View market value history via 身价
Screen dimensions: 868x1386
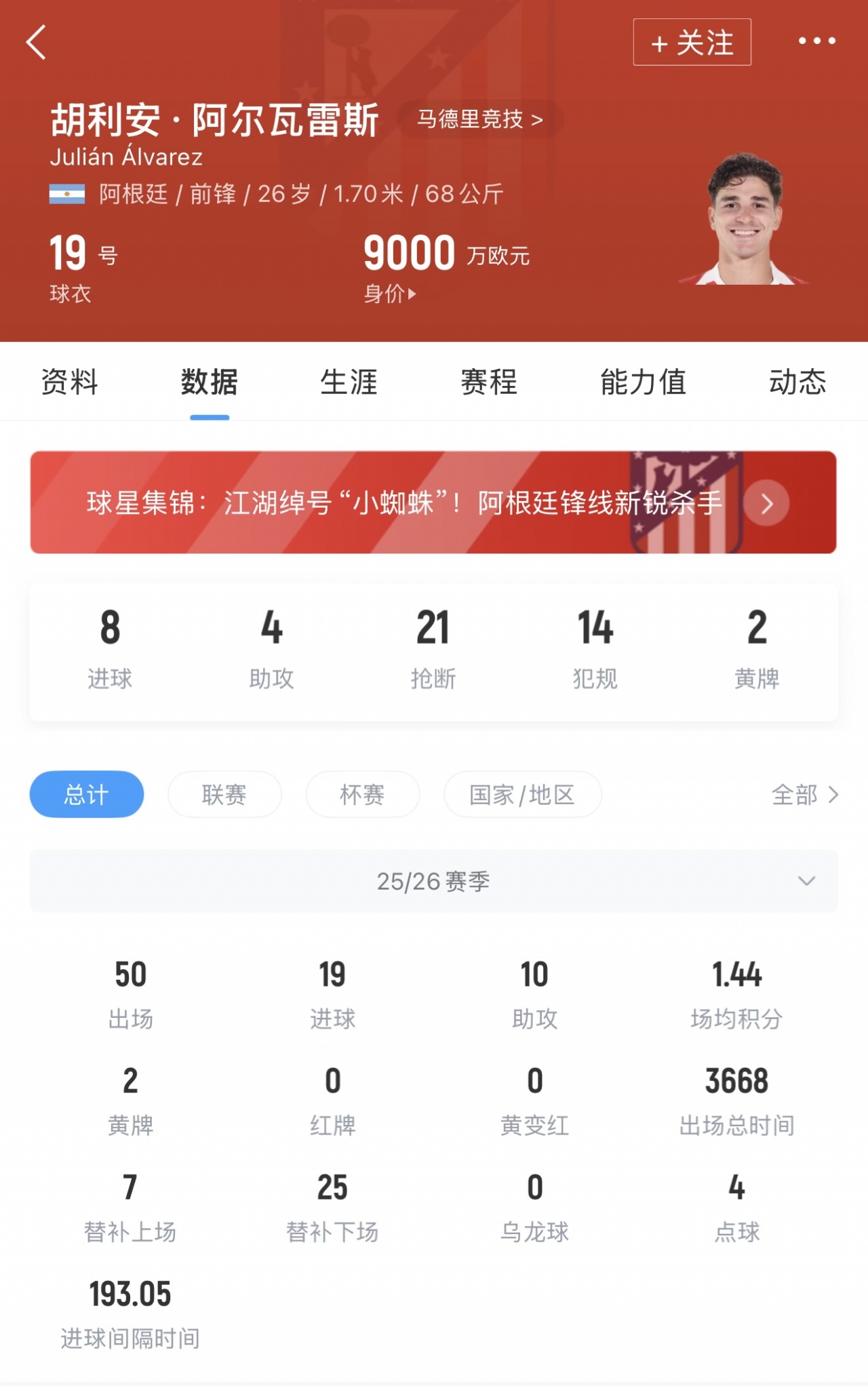coord(390,294)
